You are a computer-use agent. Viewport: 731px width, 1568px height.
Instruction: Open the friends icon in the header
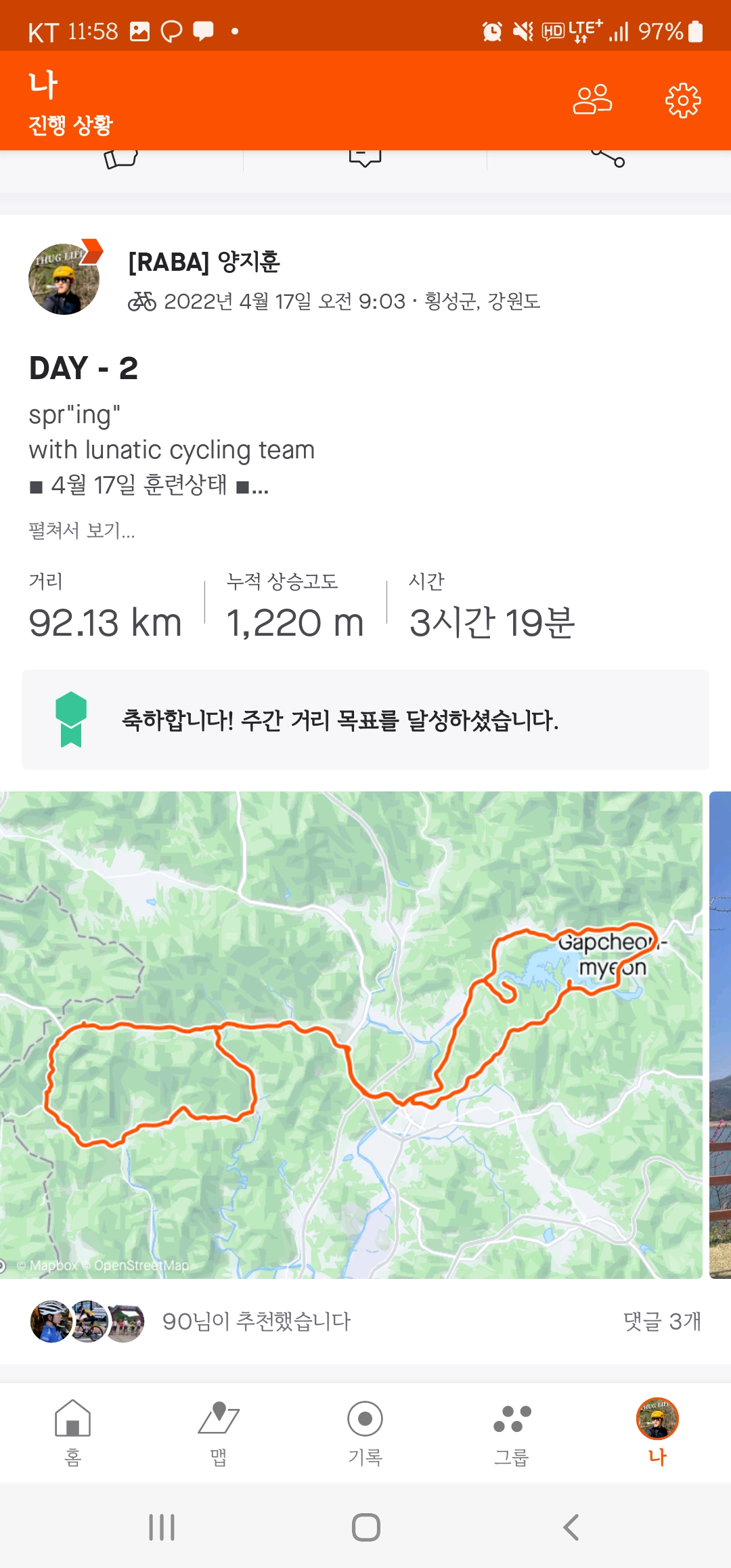tap(592, 100)
